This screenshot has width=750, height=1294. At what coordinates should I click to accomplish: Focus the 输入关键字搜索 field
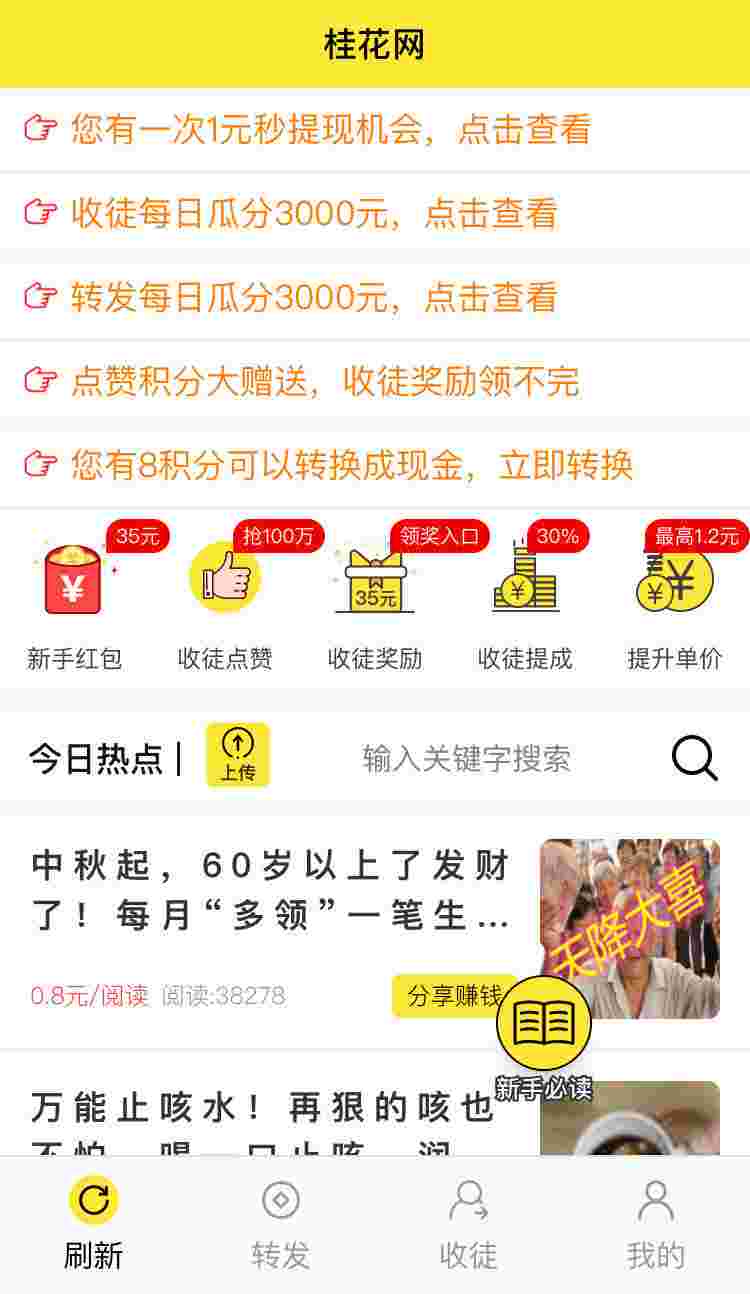467,759
